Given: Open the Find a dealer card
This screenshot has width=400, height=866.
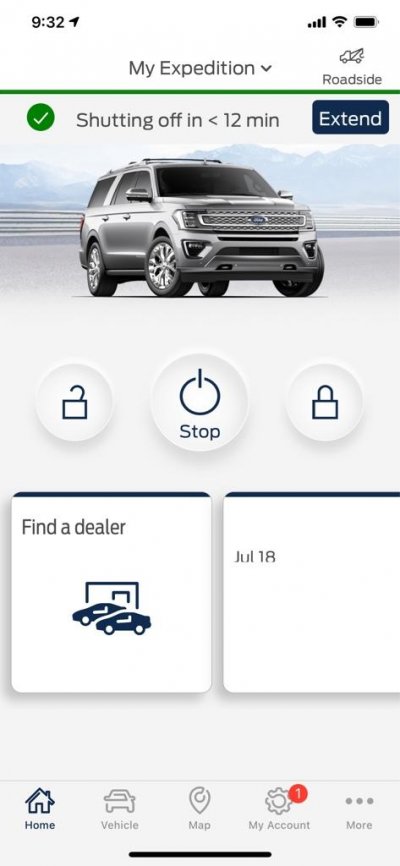Looking at the screenshot, I should [x=111, y=593].
